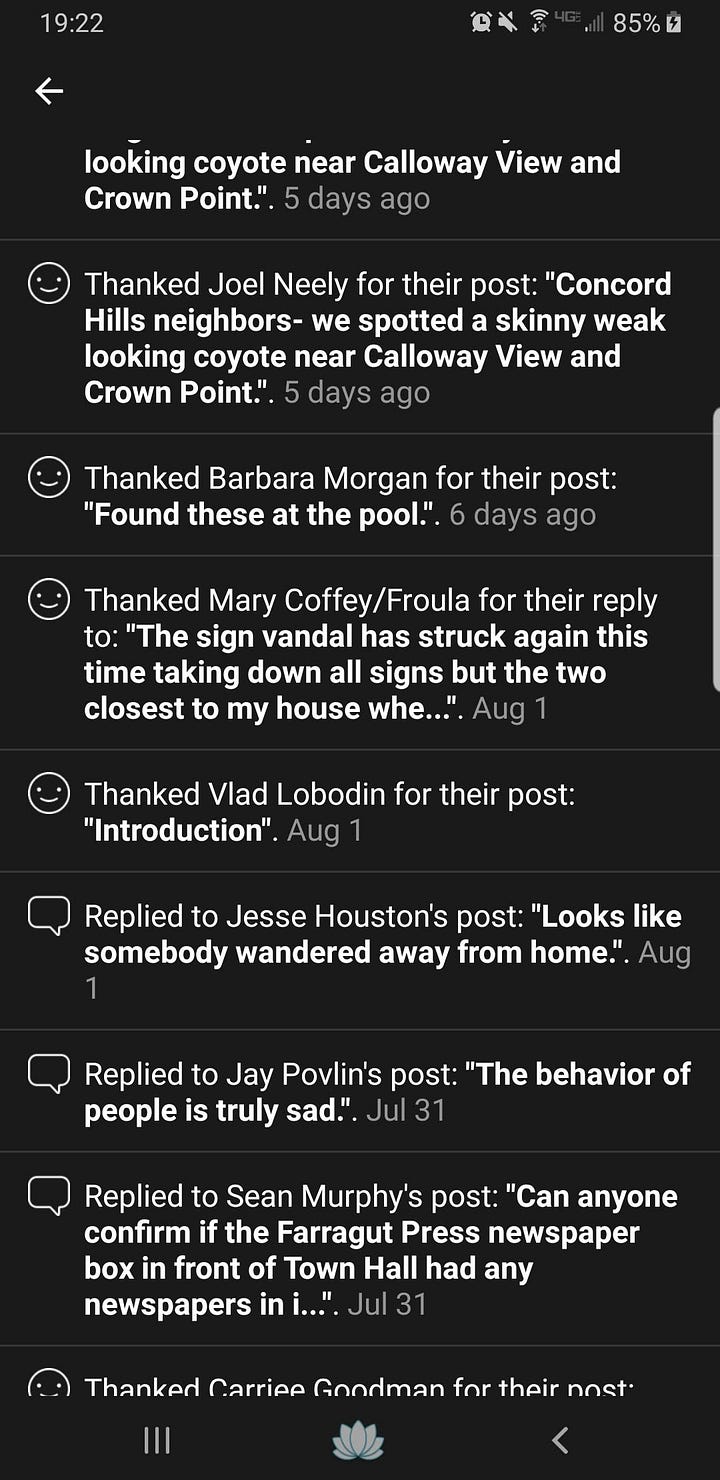Tap the system home button

coord(358,1440)
